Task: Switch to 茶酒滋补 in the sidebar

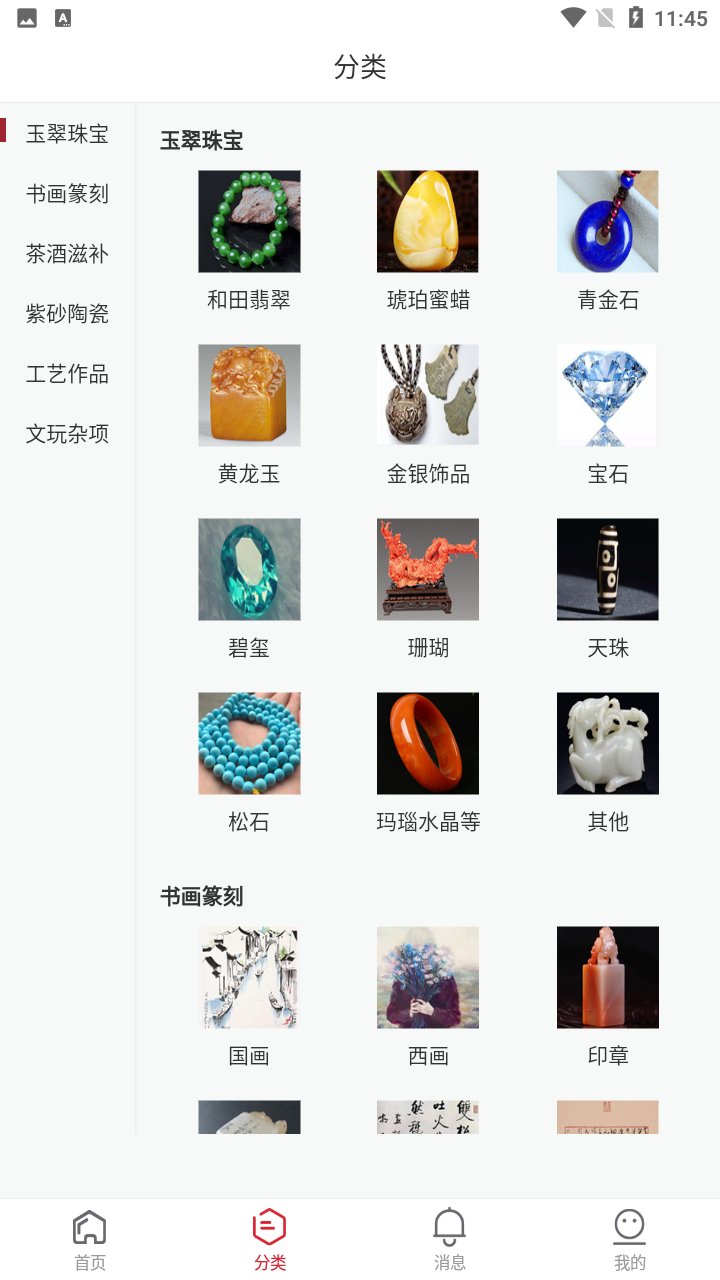Action: tap(67, 254)
